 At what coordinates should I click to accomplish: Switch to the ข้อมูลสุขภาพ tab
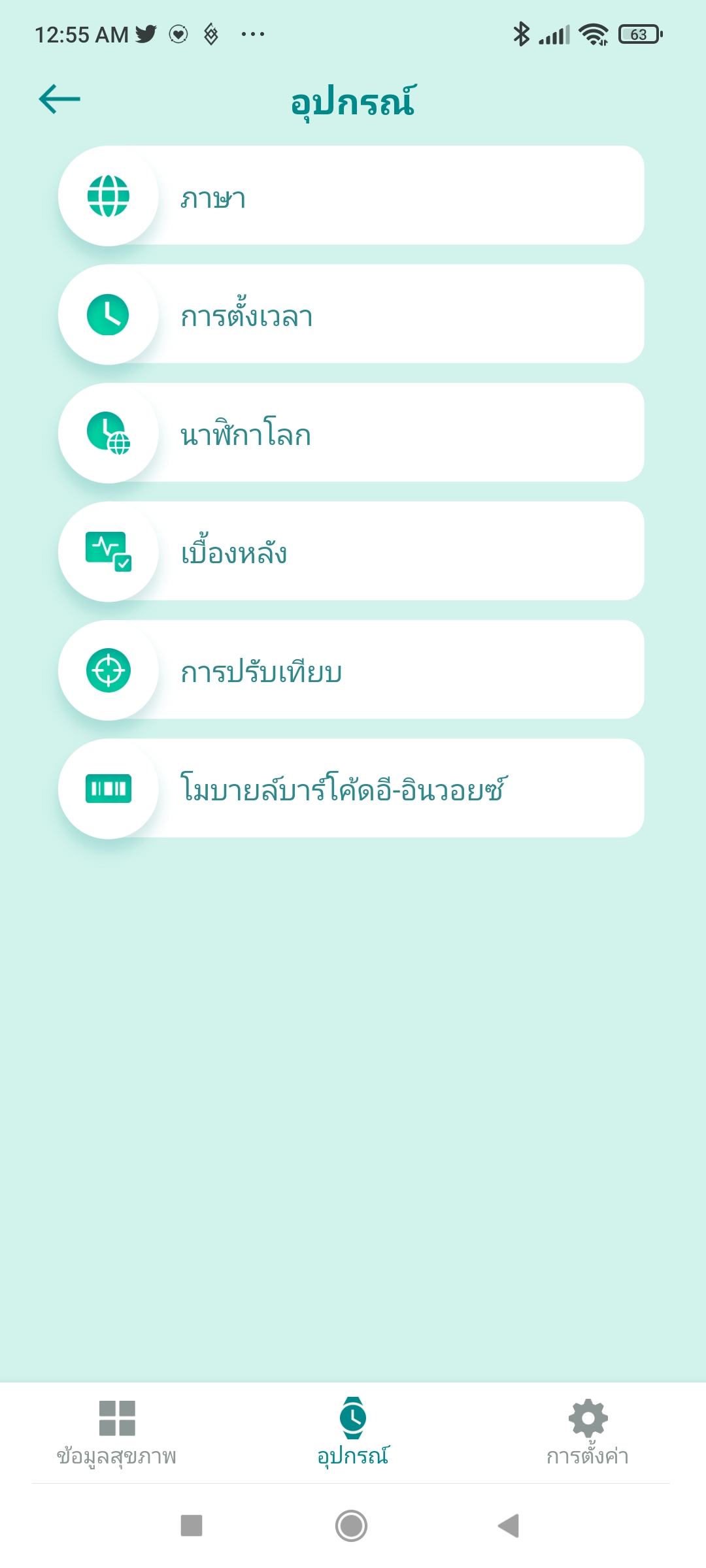[x=117, y=1432]
